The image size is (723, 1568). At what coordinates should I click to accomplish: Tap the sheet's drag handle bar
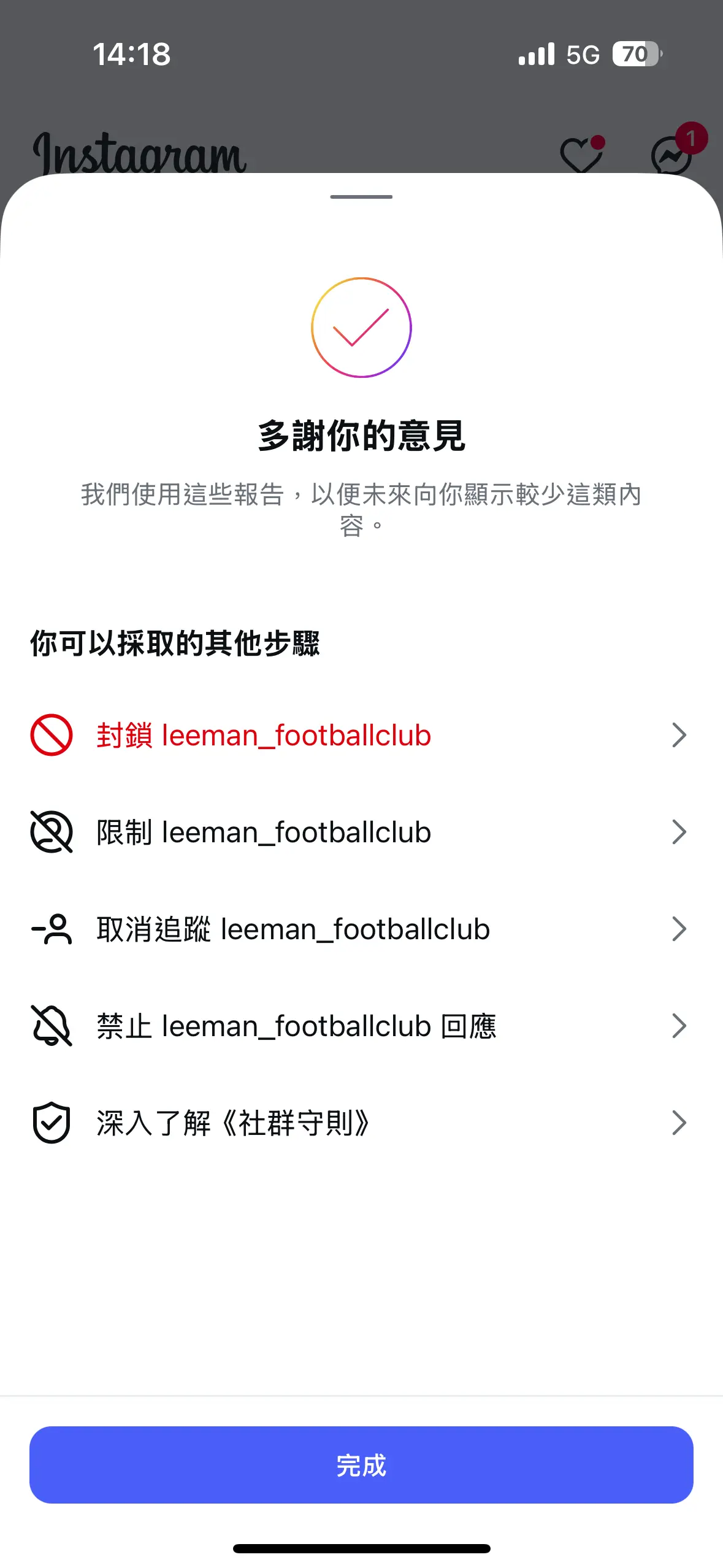pyautogui.click(x=361, y=197)
